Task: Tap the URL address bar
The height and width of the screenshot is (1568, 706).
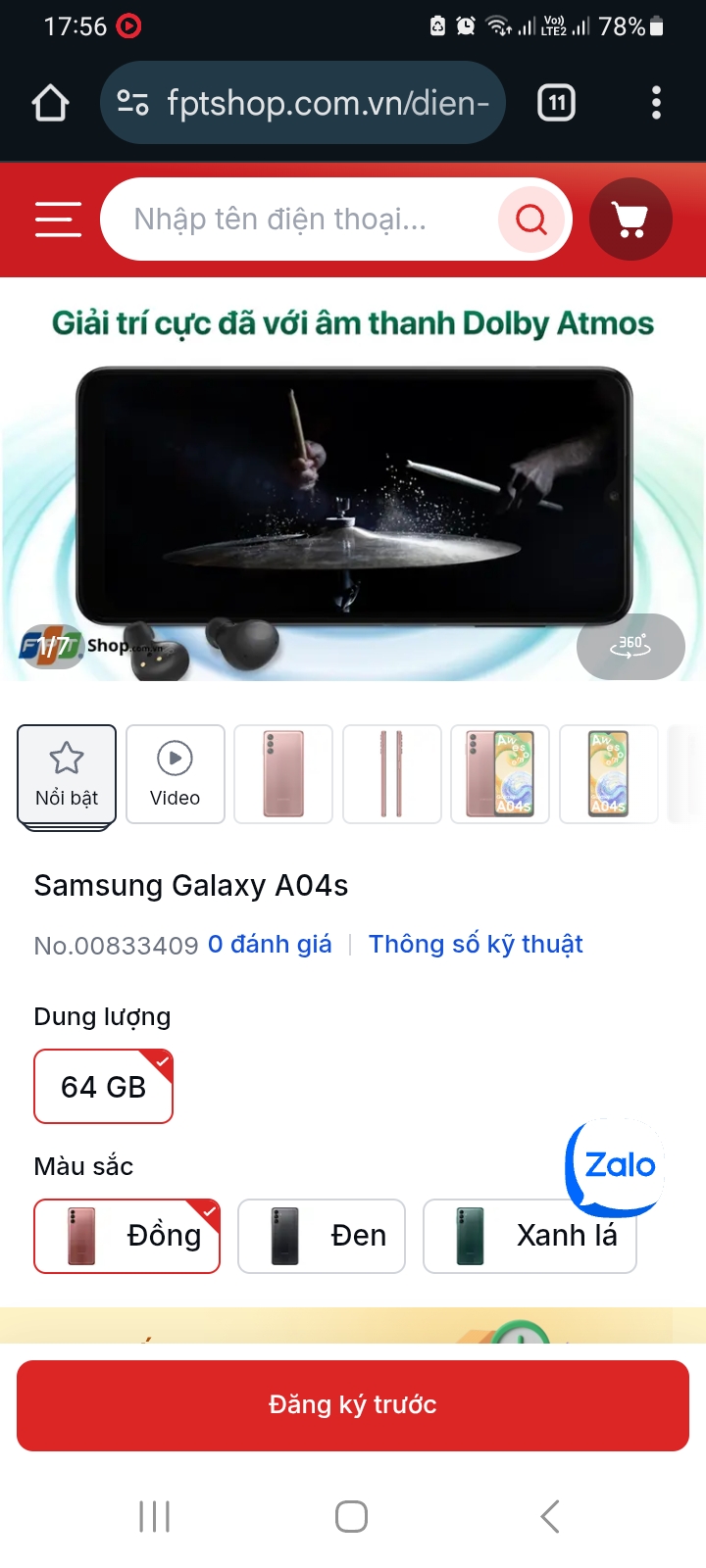Action: 303,103
